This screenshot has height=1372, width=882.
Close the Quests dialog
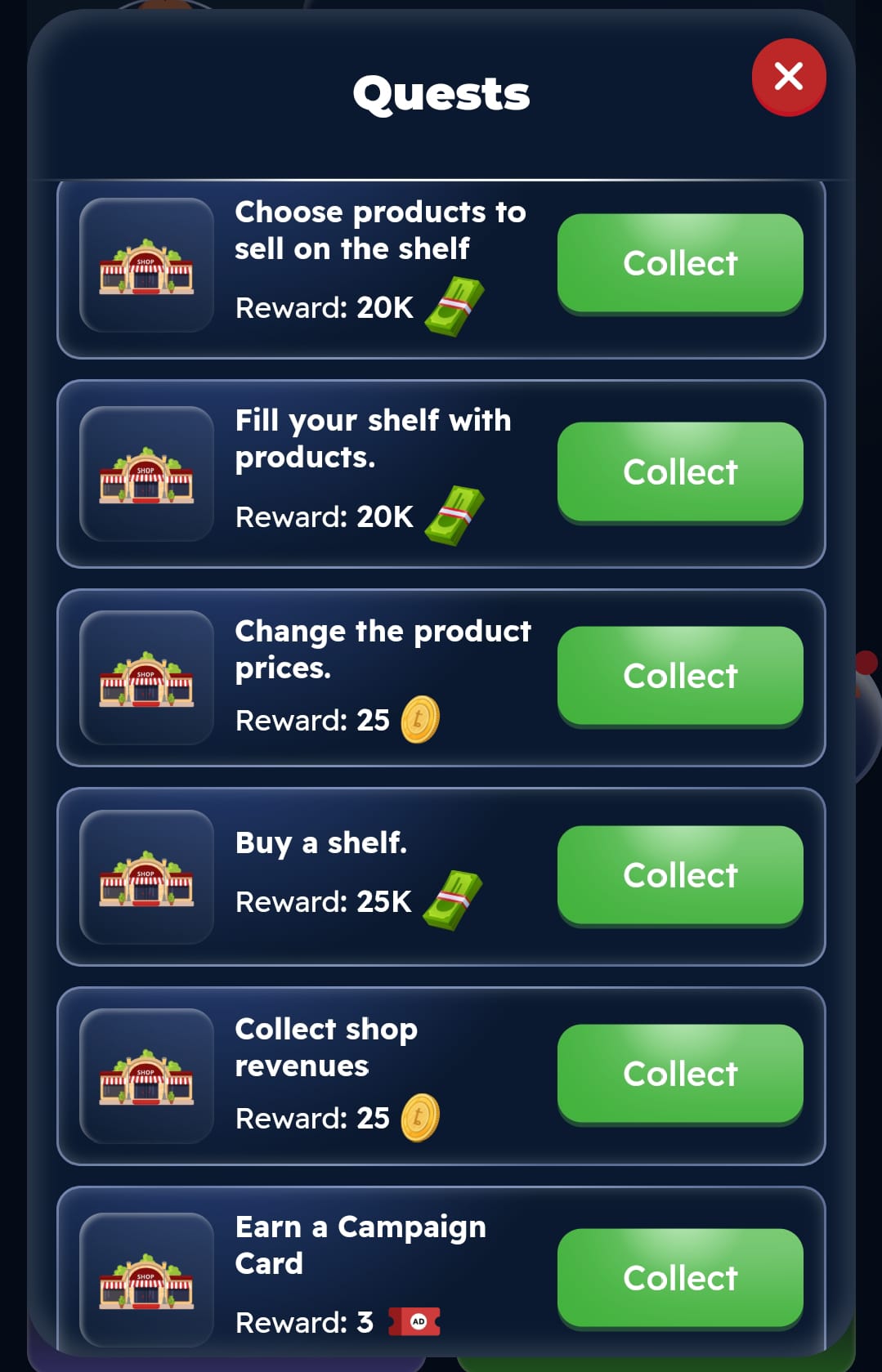[x=788, y=77]
